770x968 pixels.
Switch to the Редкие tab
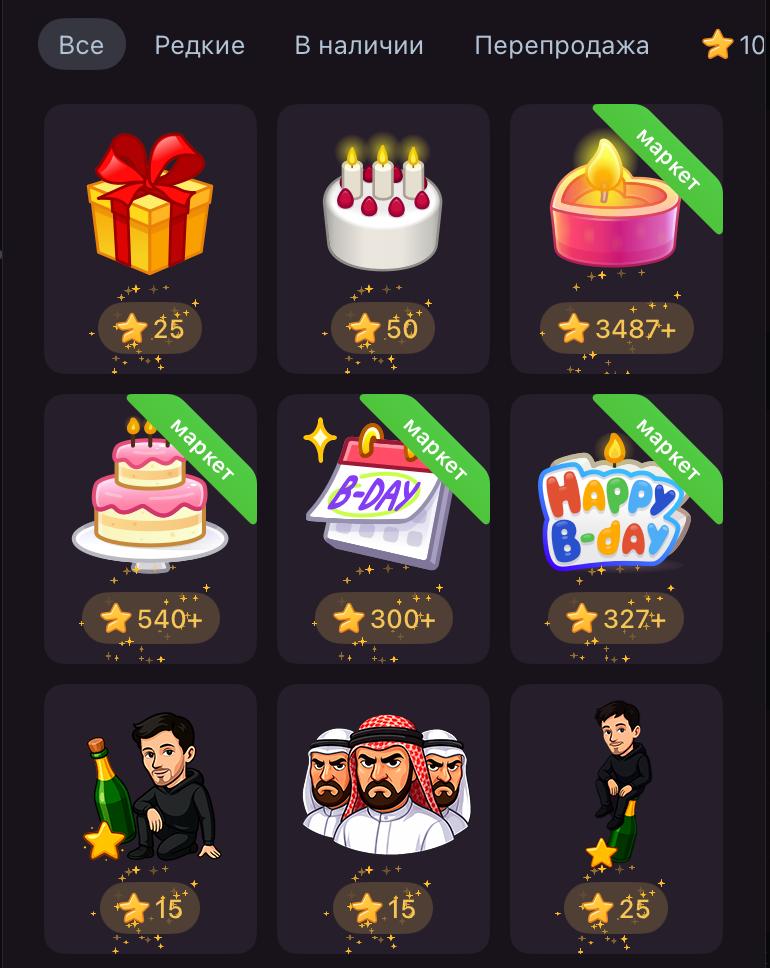199,45
